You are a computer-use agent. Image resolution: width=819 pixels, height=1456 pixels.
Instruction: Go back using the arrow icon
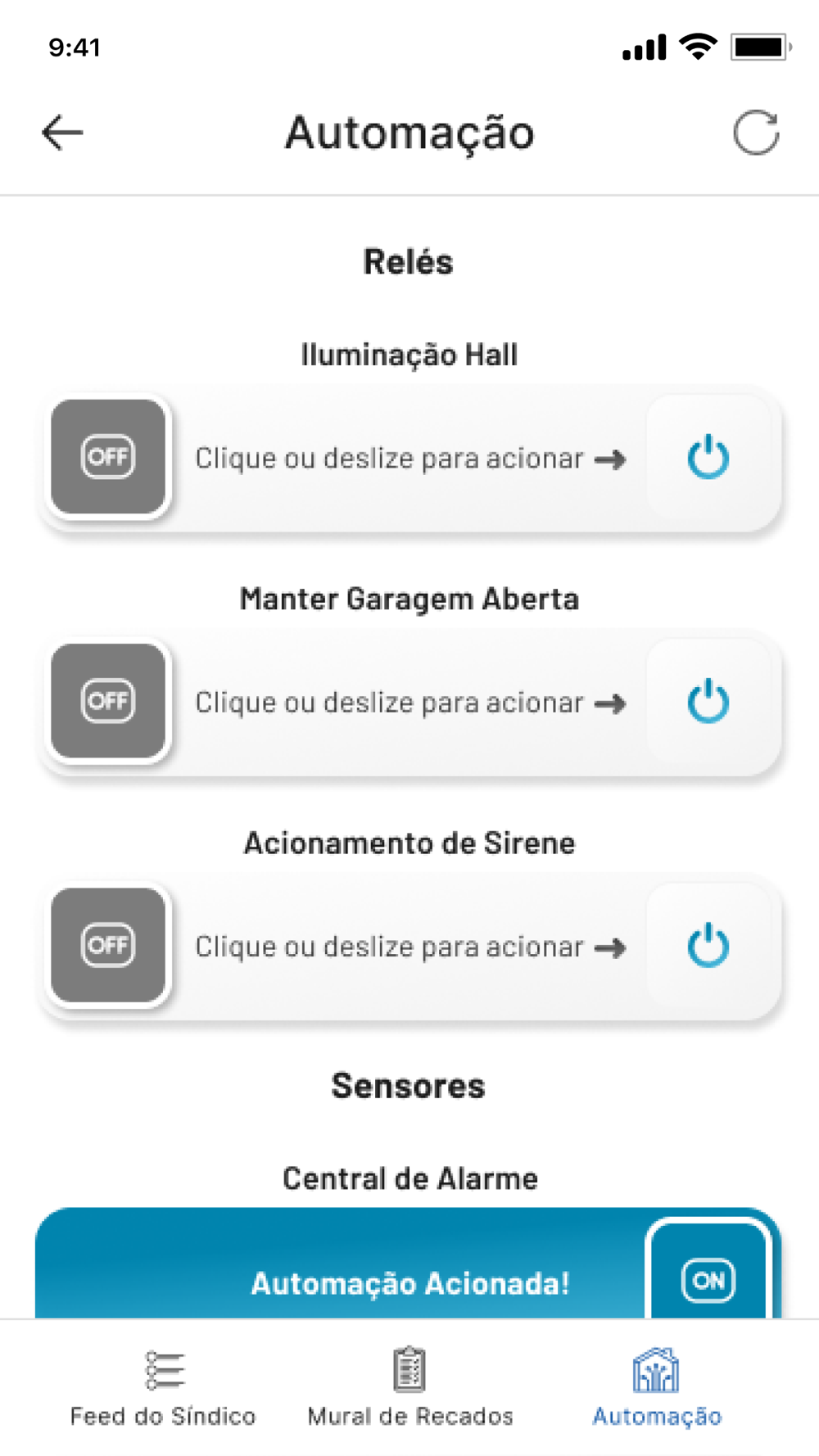tap(62, 133)
